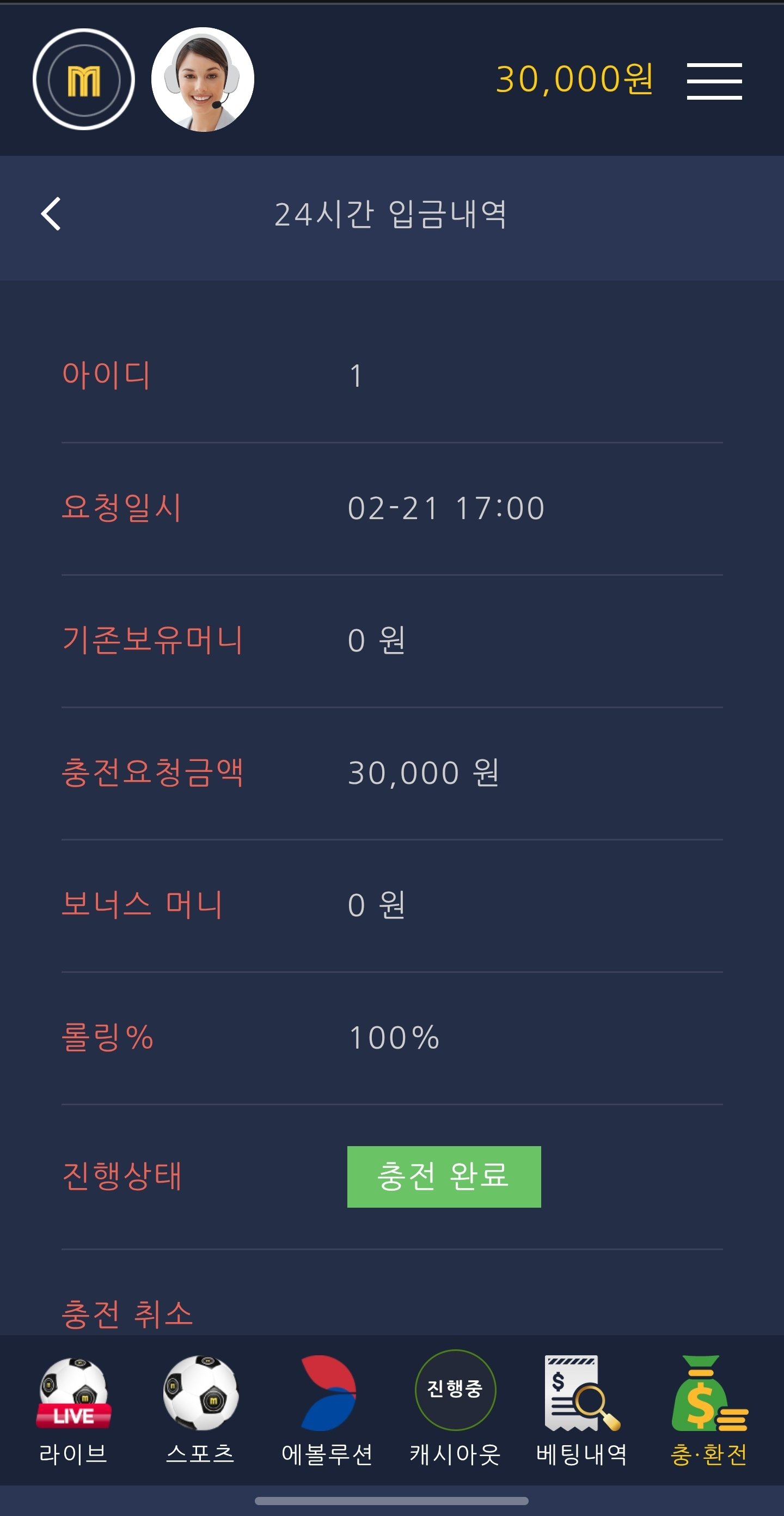Open the 에볼루션 tab
Image resolution: width=784 pixels, height=1516 pixels.
[x=328, y=1411]
